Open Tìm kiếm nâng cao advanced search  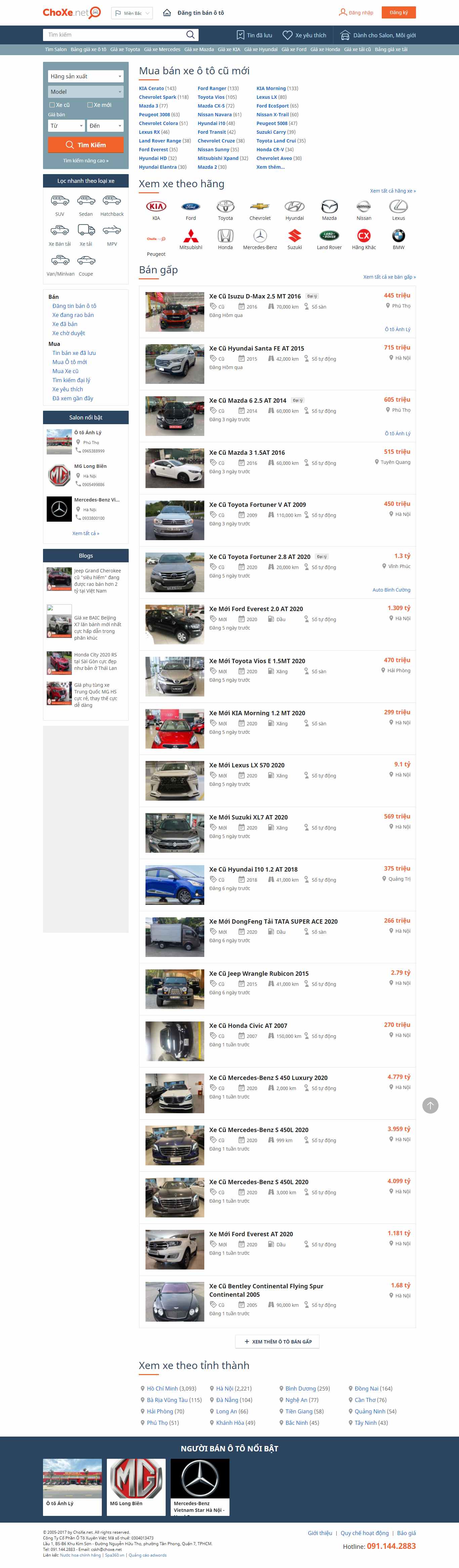coord(86,161)
